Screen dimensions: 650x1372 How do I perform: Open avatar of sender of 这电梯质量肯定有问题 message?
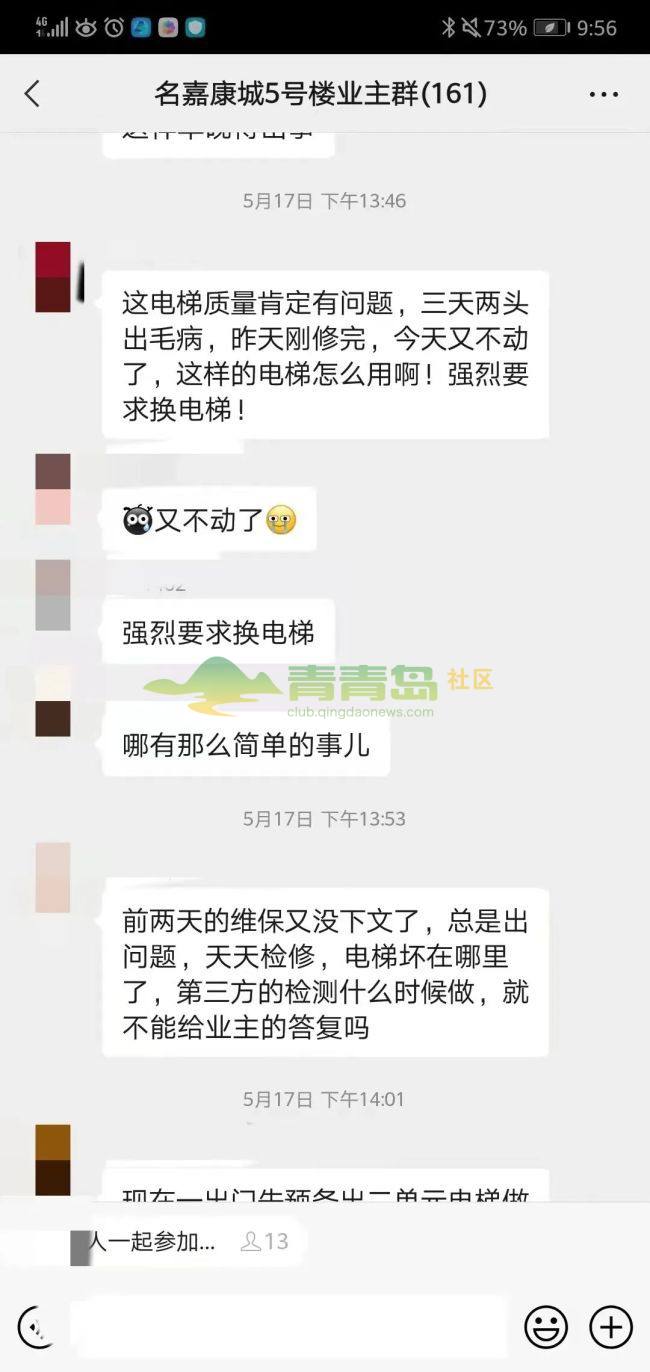53,277
